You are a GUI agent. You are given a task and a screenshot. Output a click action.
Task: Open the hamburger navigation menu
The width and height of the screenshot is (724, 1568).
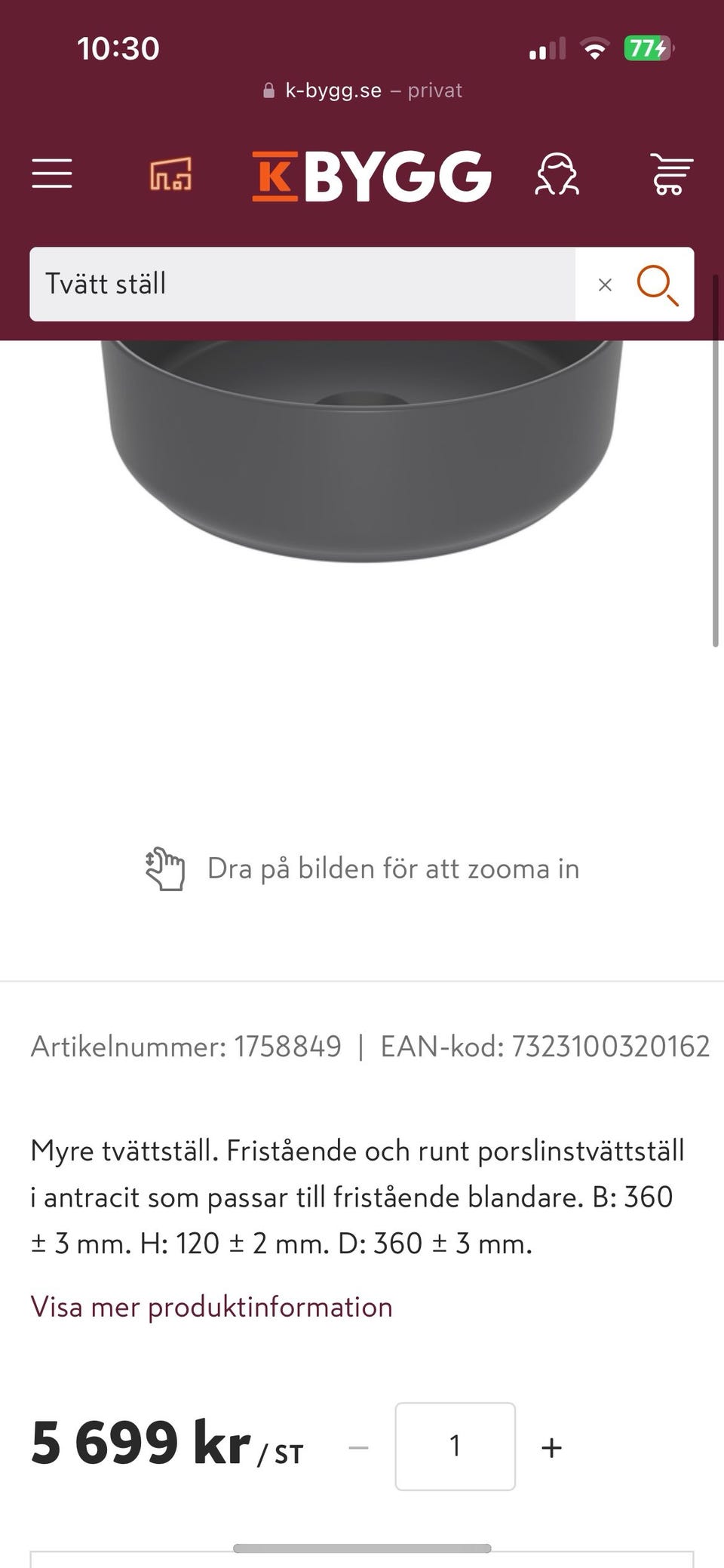click(x=51, y=174)
